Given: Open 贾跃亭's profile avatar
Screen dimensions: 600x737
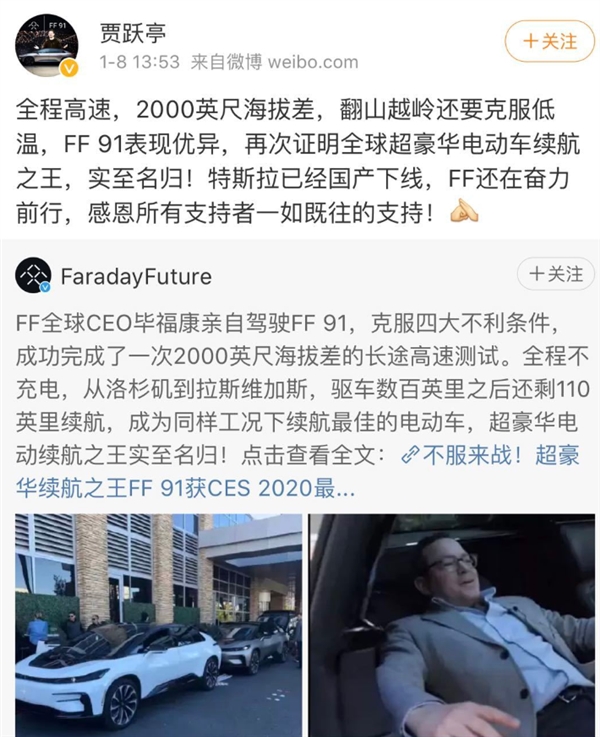Looking at the screenshot, I should click(x=43, y=43).
